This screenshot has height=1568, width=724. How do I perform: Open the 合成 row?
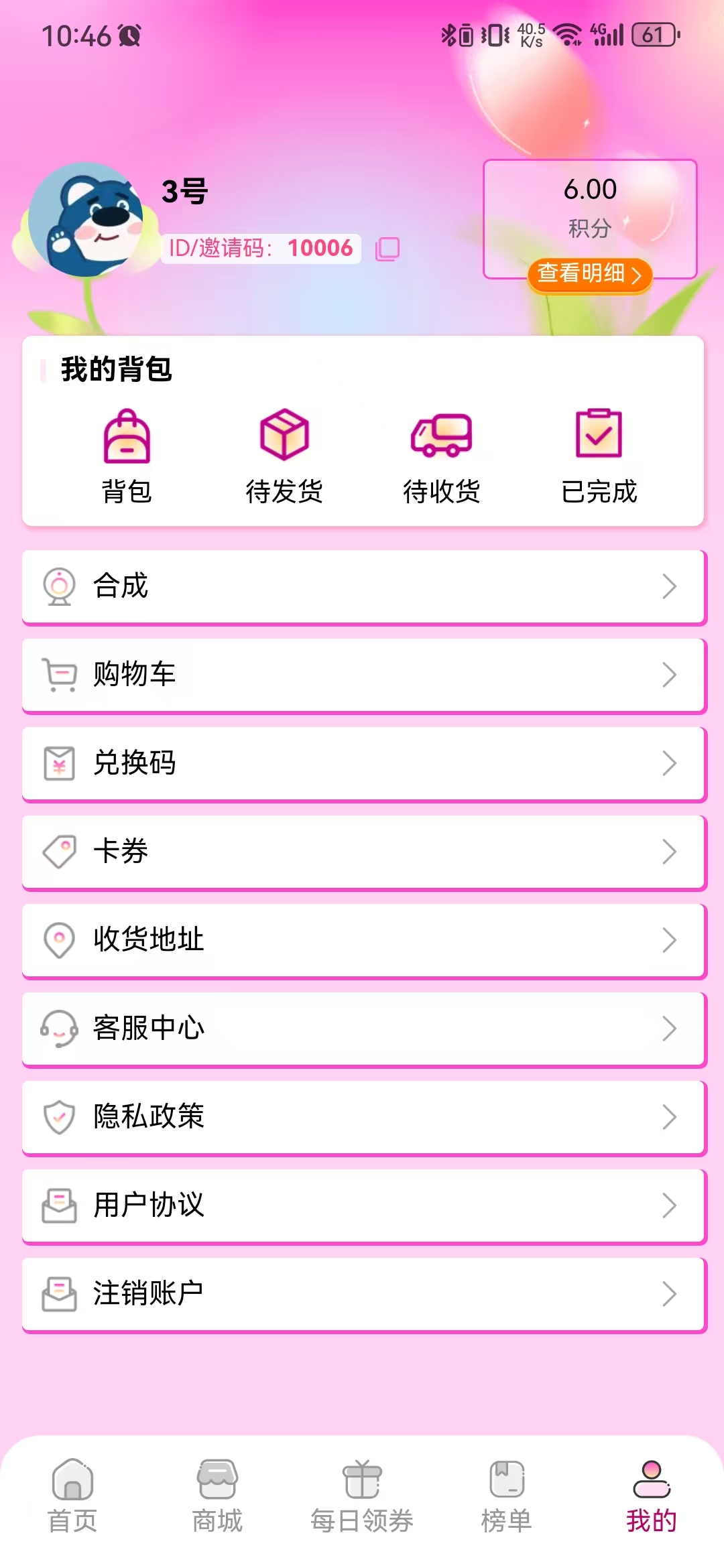363,586
